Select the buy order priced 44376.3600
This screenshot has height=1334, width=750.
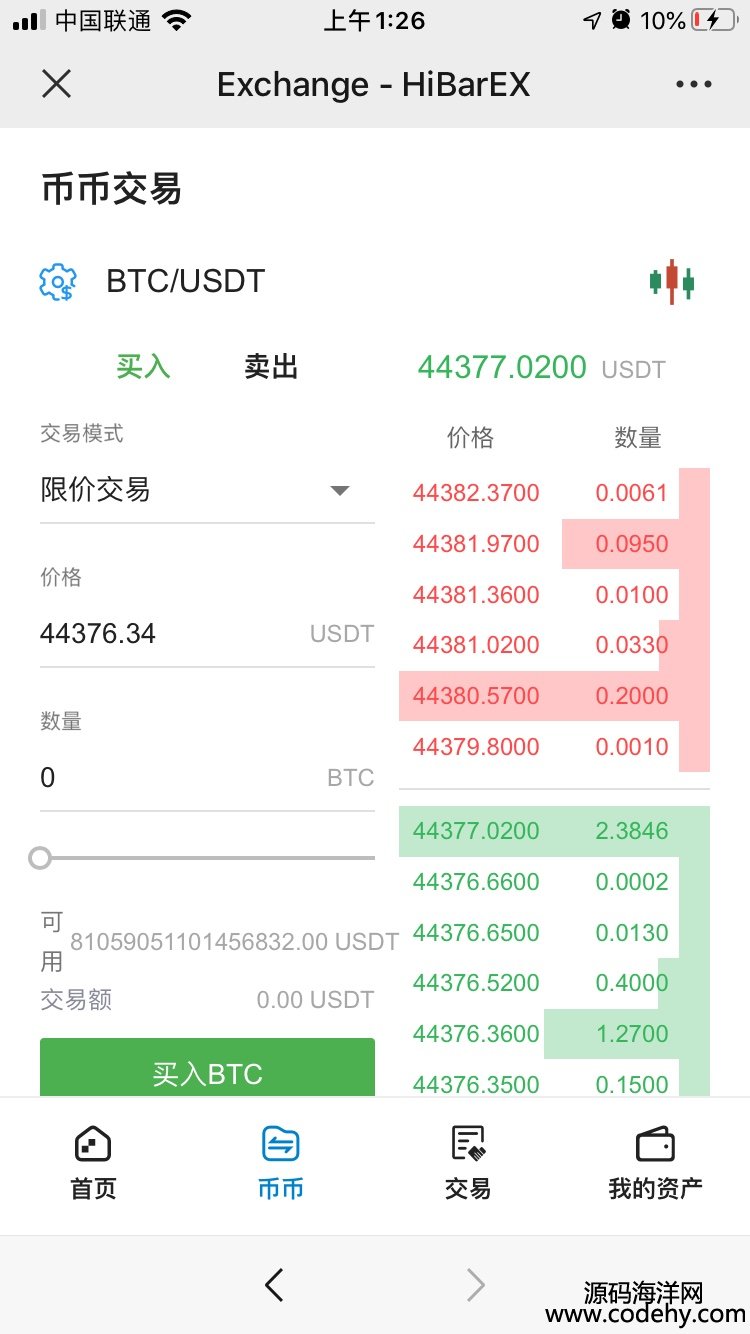[x=554, y=1034]
